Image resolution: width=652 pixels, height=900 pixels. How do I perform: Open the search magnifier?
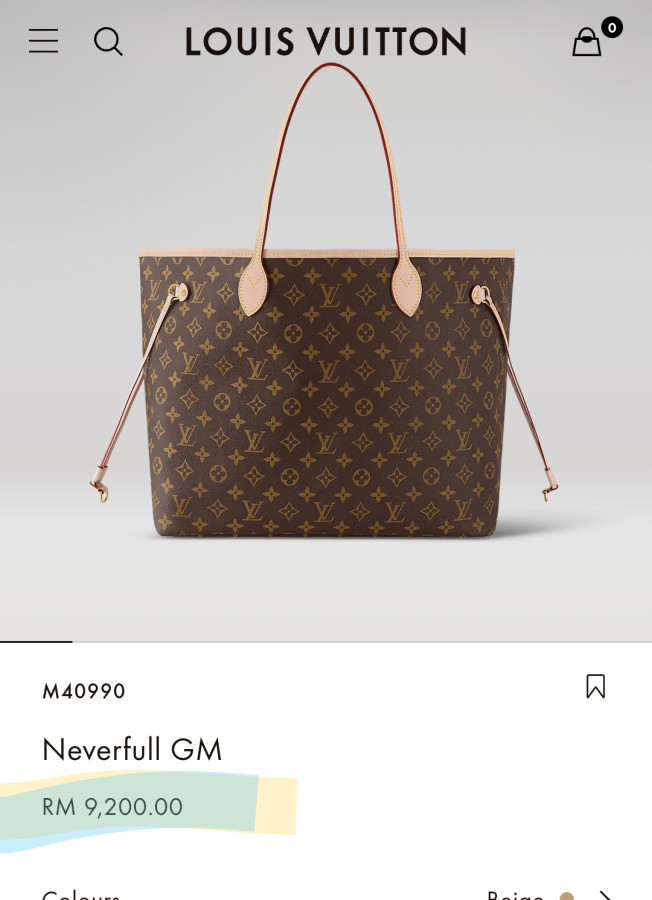tap(108, 41)
